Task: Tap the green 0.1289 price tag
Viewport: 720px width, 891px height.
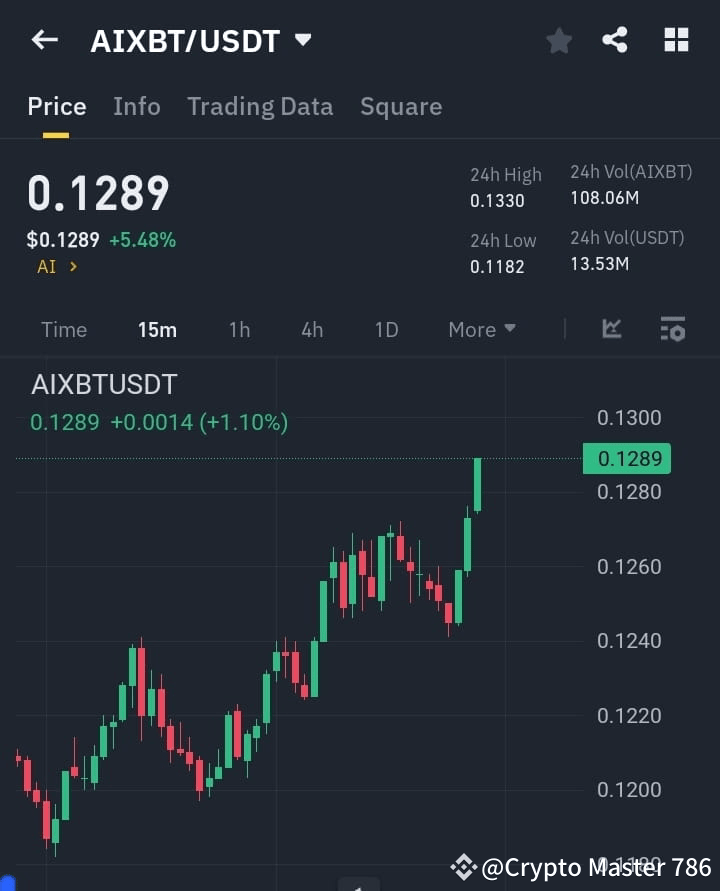Action: pyautogui.click(x=626, y=458)
